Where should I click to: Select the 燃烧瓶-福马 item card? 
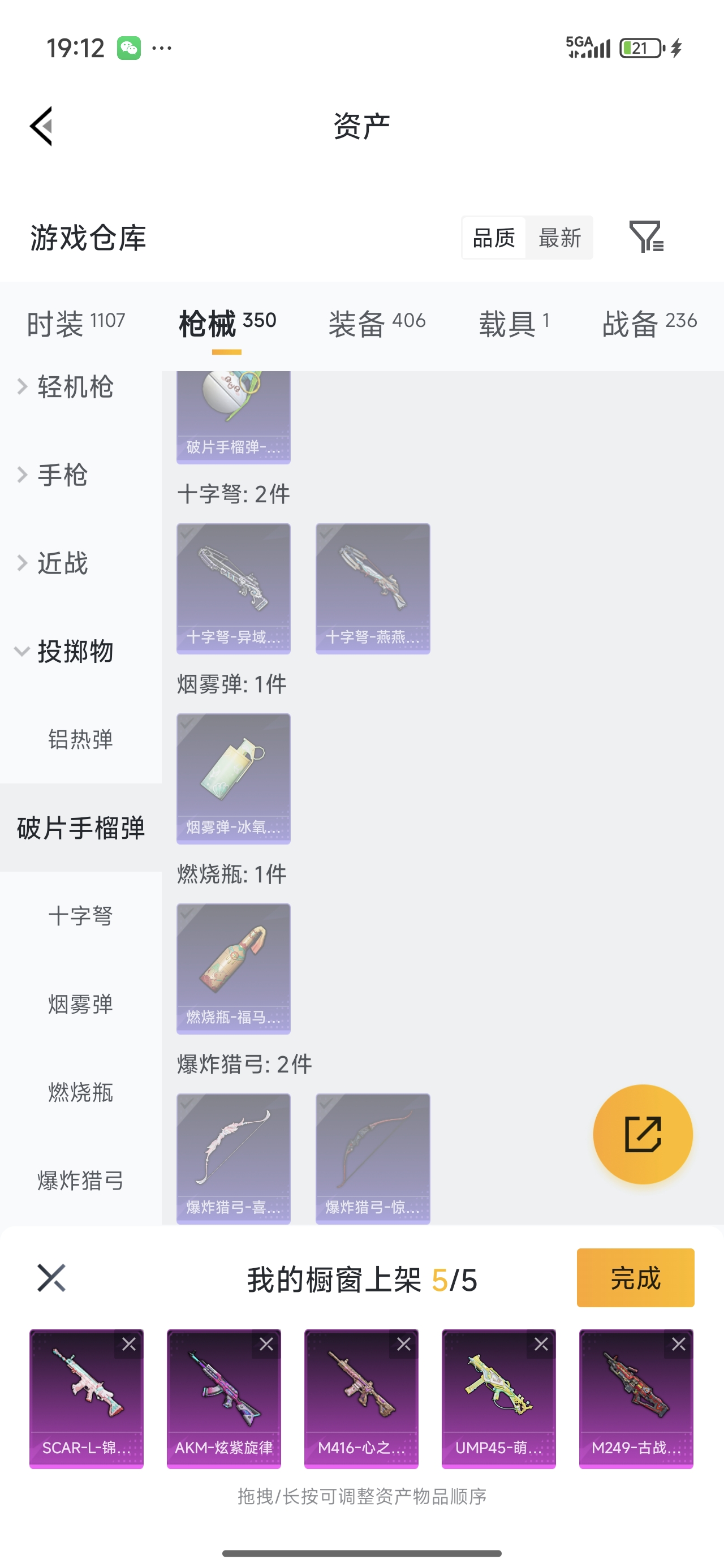[x=233, y=968]
